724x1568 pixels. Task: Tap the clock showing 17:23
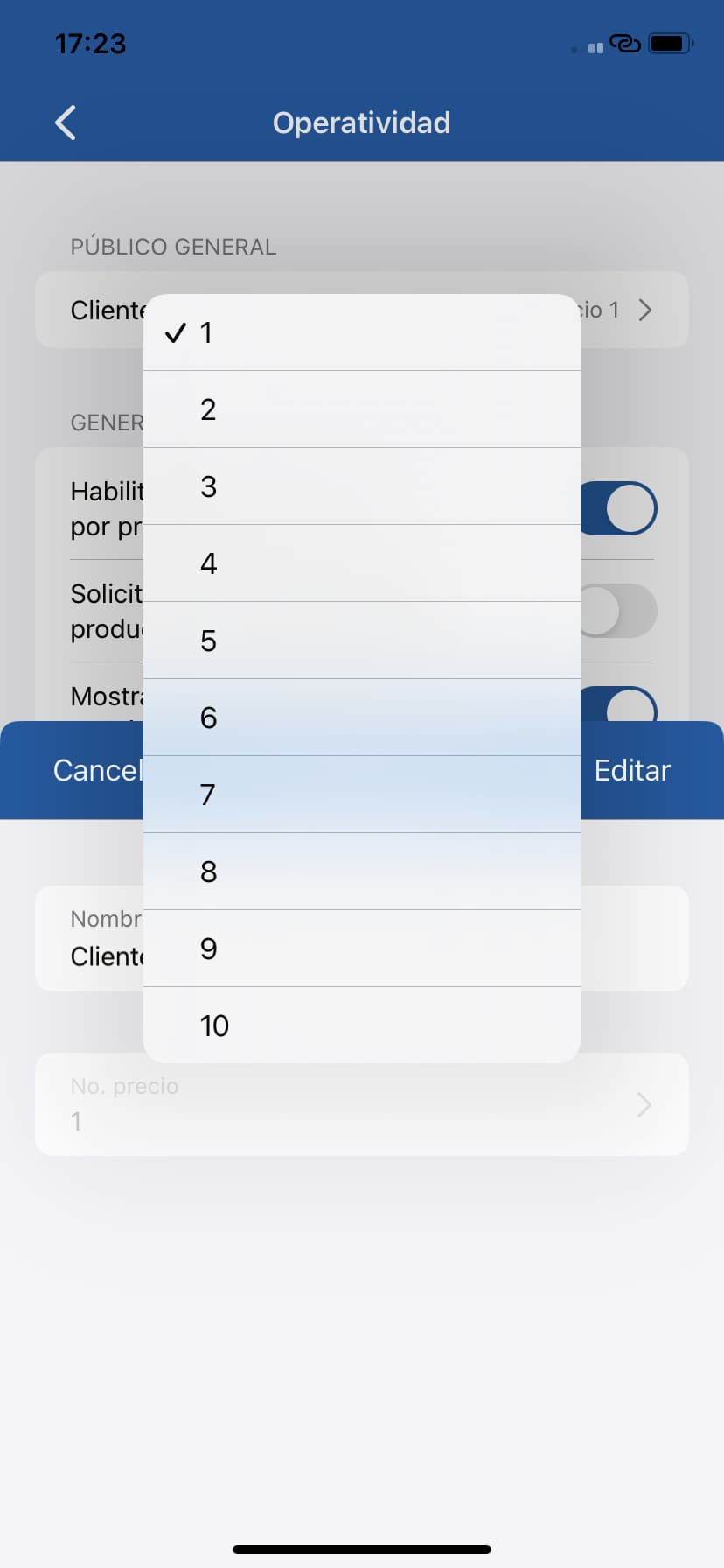tap(90, 44)
